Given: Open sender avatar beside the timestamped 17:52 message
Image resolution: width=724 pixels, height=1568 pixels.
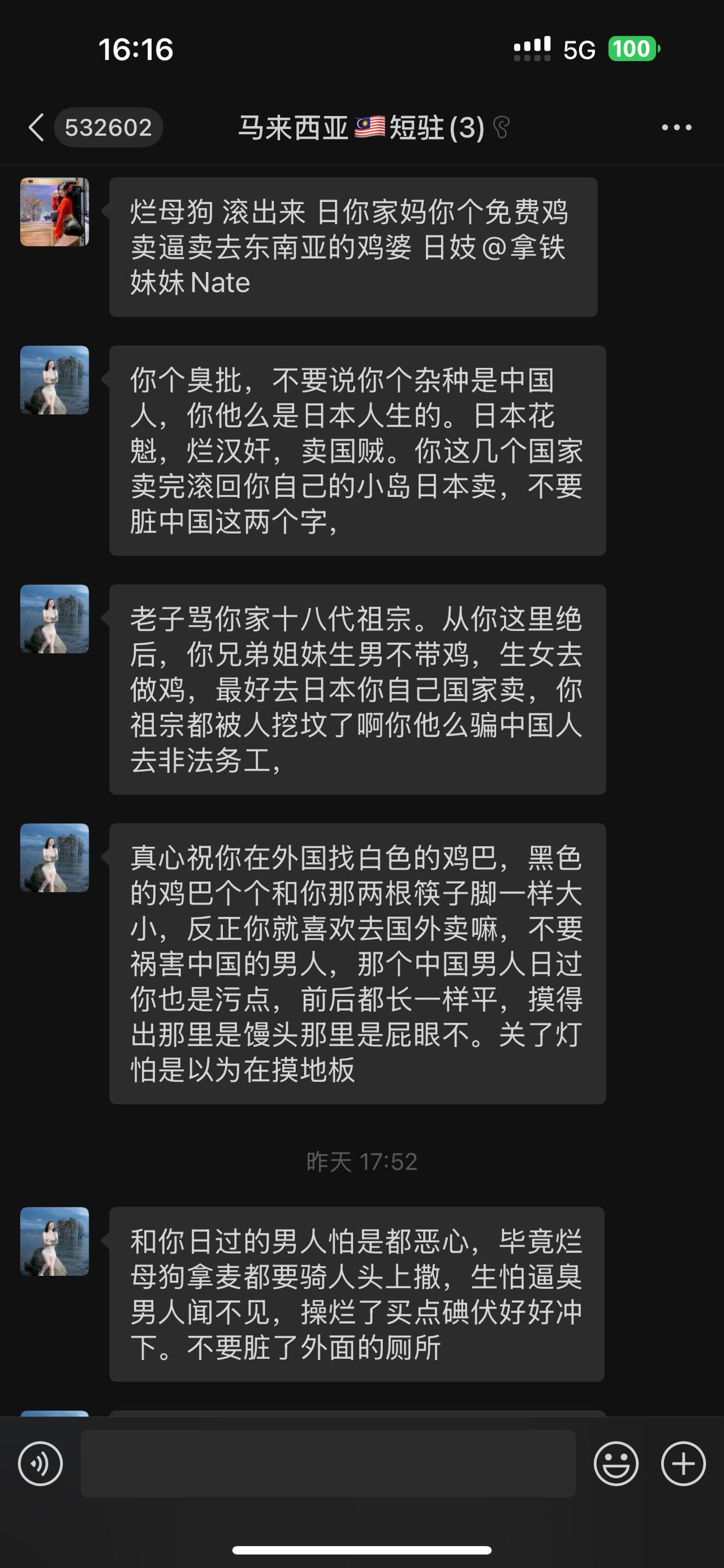Looking at the screenshot, I should 55,1242.
